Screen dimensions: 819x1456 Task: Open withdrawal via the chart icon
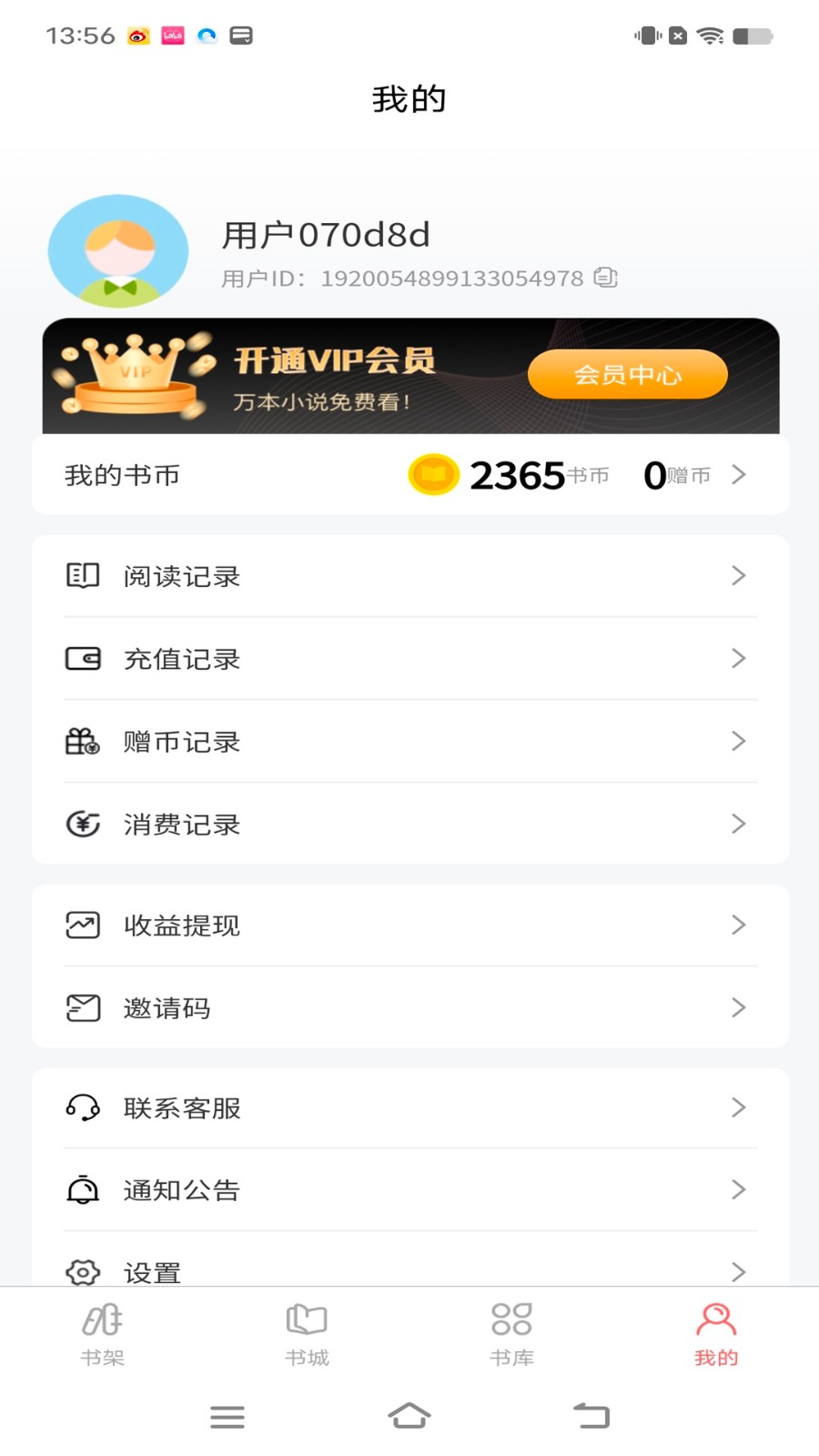(82, 925)
